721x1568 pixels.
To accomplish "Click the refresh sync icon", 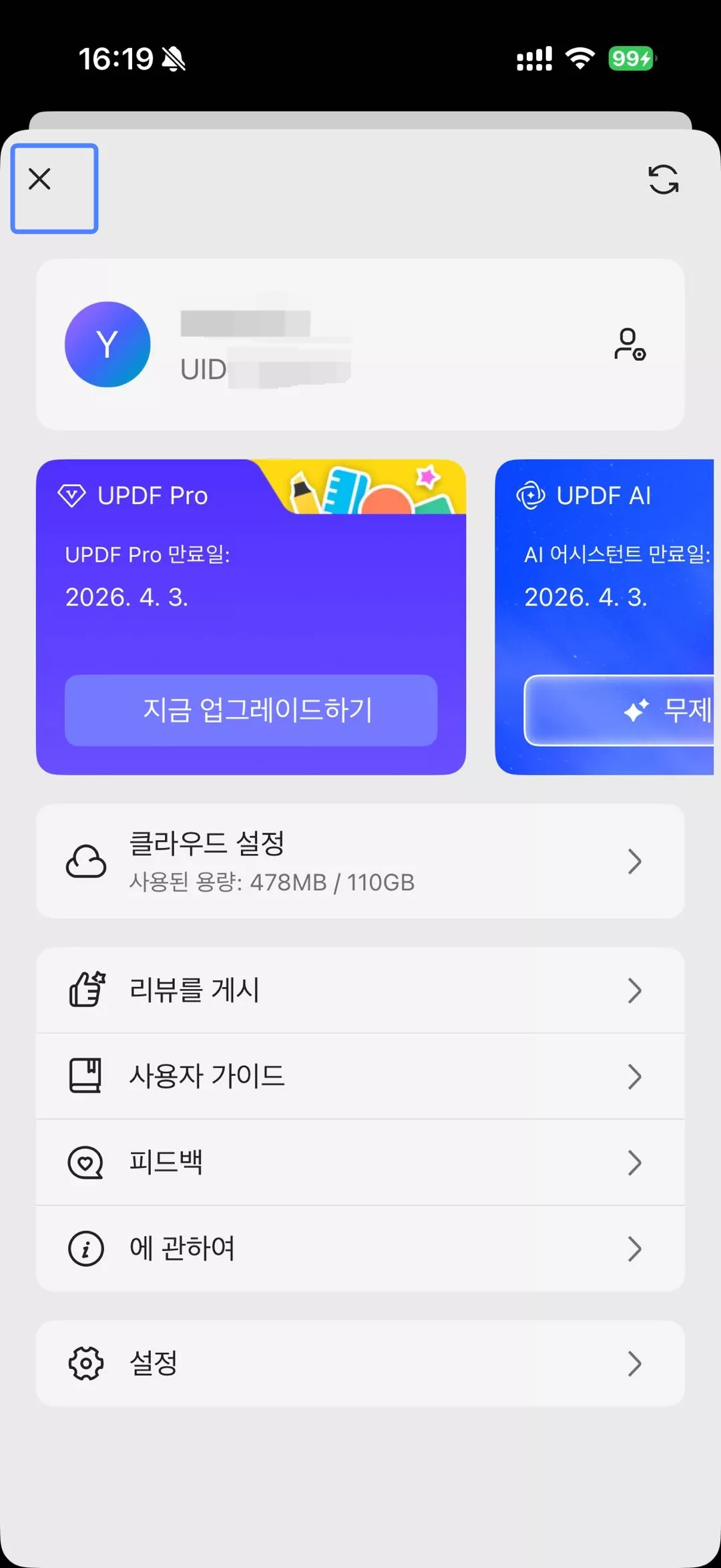I will (664, 180).
